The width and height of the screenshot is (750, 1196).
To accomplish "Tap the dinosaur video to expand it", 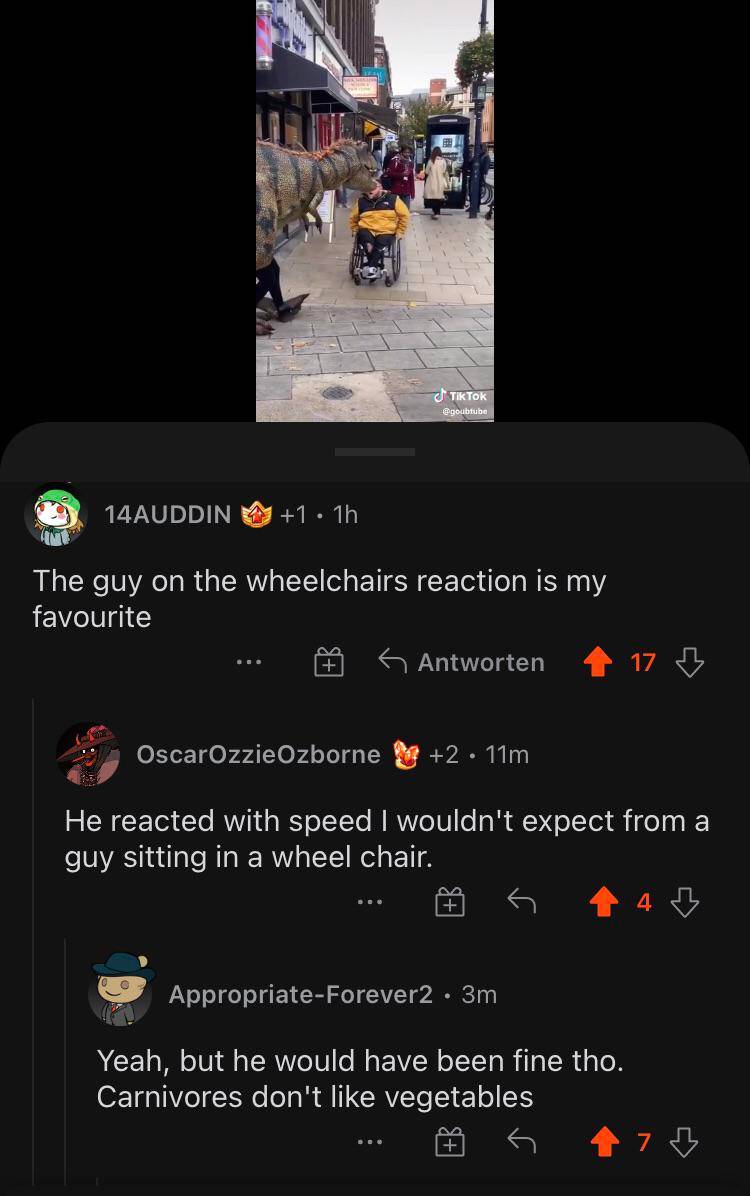I will tap(375, 210).
